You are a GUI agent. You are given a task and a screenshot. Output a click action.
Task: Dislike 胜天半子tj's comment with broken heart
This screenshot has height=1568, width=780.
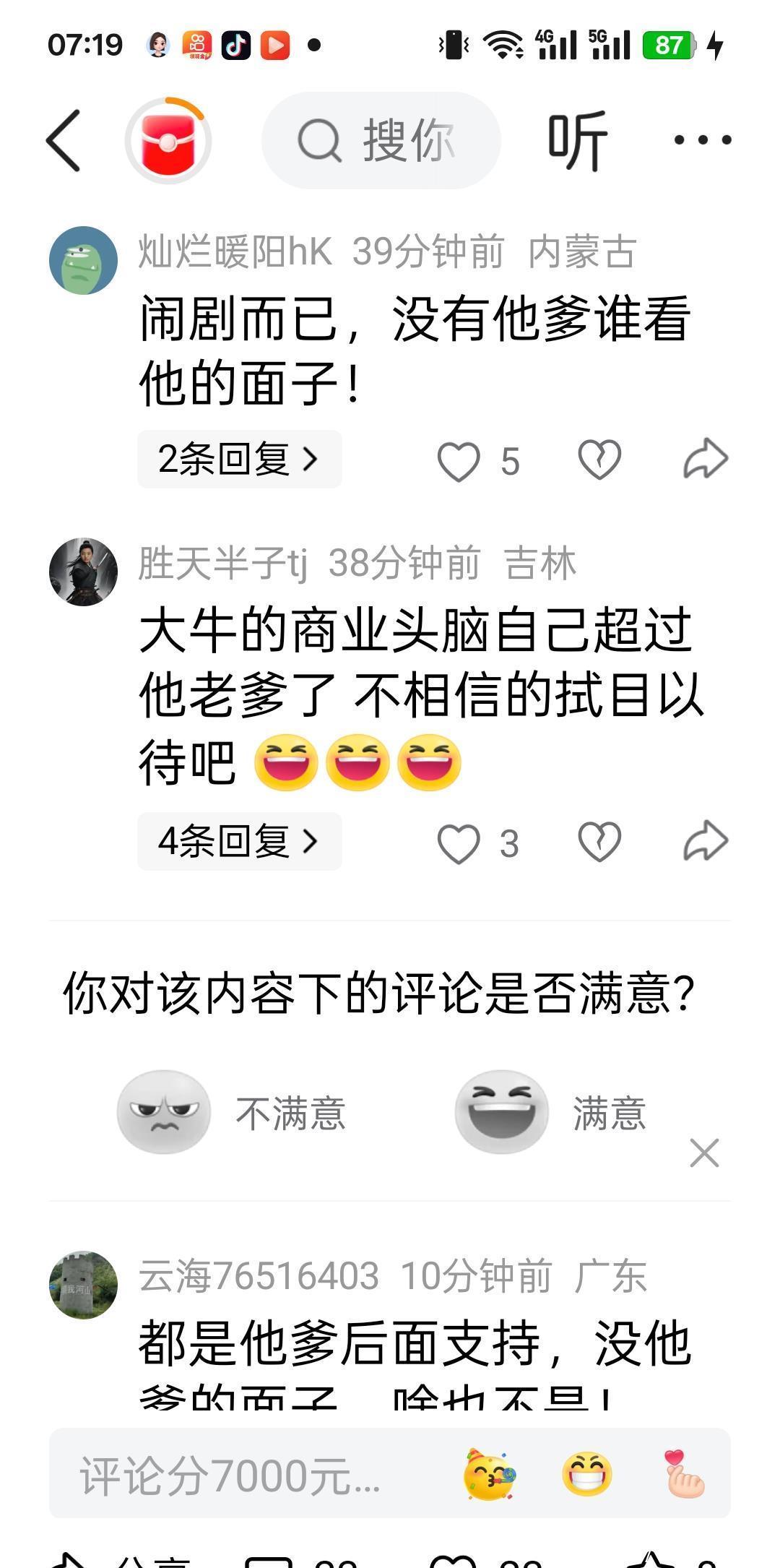[x=599, y=842]
